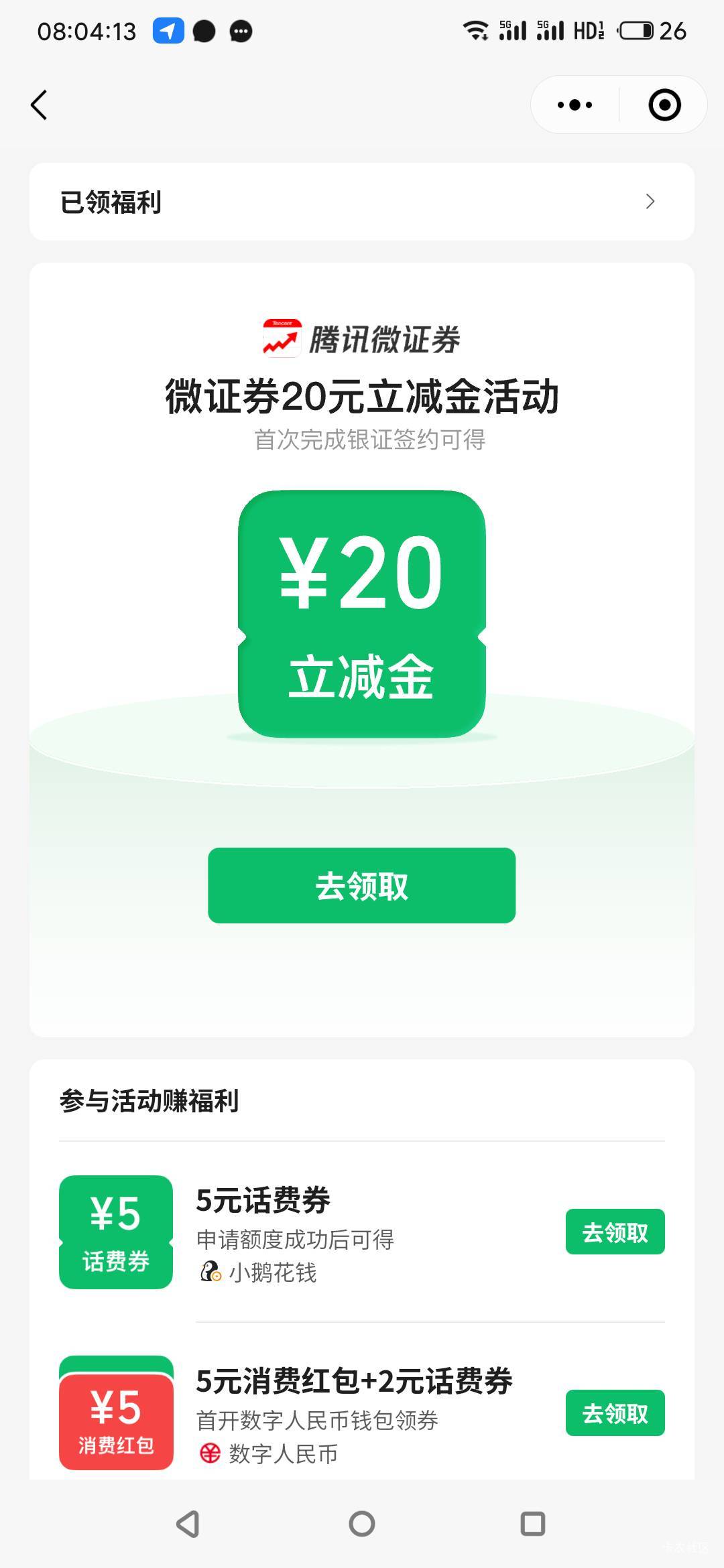Screen dimensions: 724x1568
Task: Open the 已领福利 row
Action: click(362, 202)
